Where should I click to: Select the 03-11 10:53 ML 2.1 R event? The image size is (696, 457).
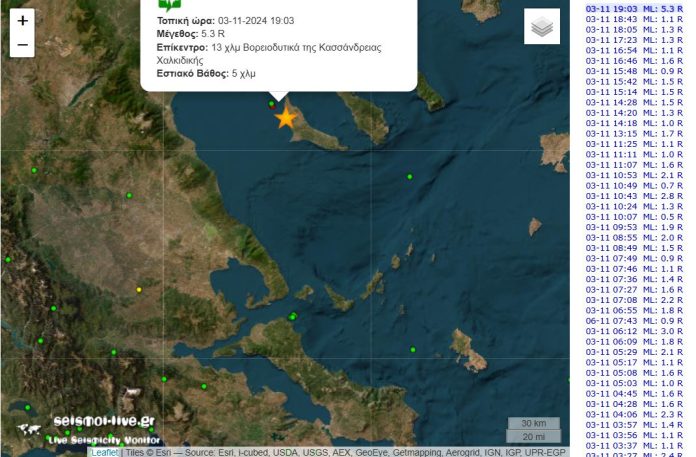click(x=634, y=175)
